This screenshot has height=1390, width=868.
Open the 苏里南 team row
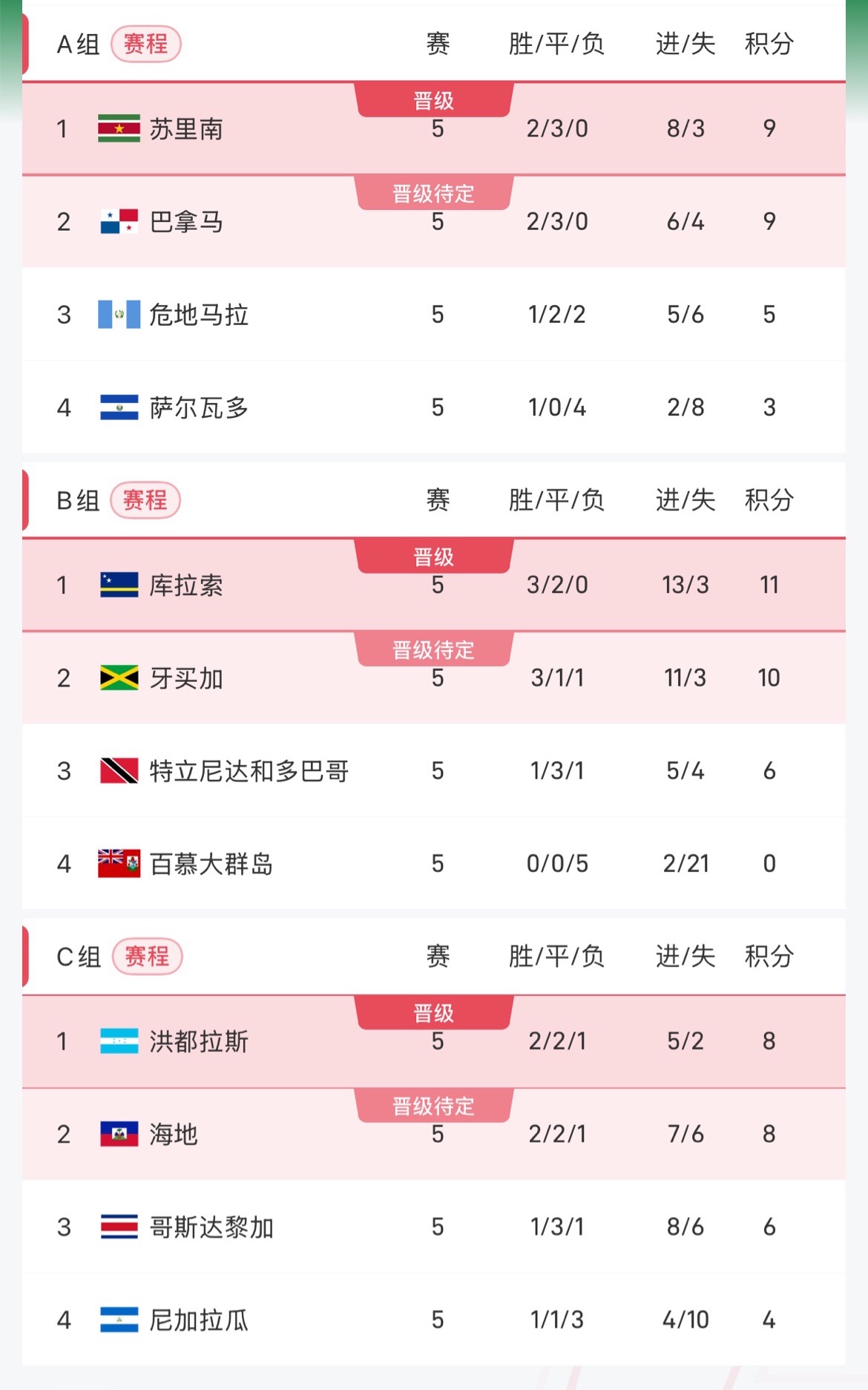pyautogui.click(x=186, y=129)
